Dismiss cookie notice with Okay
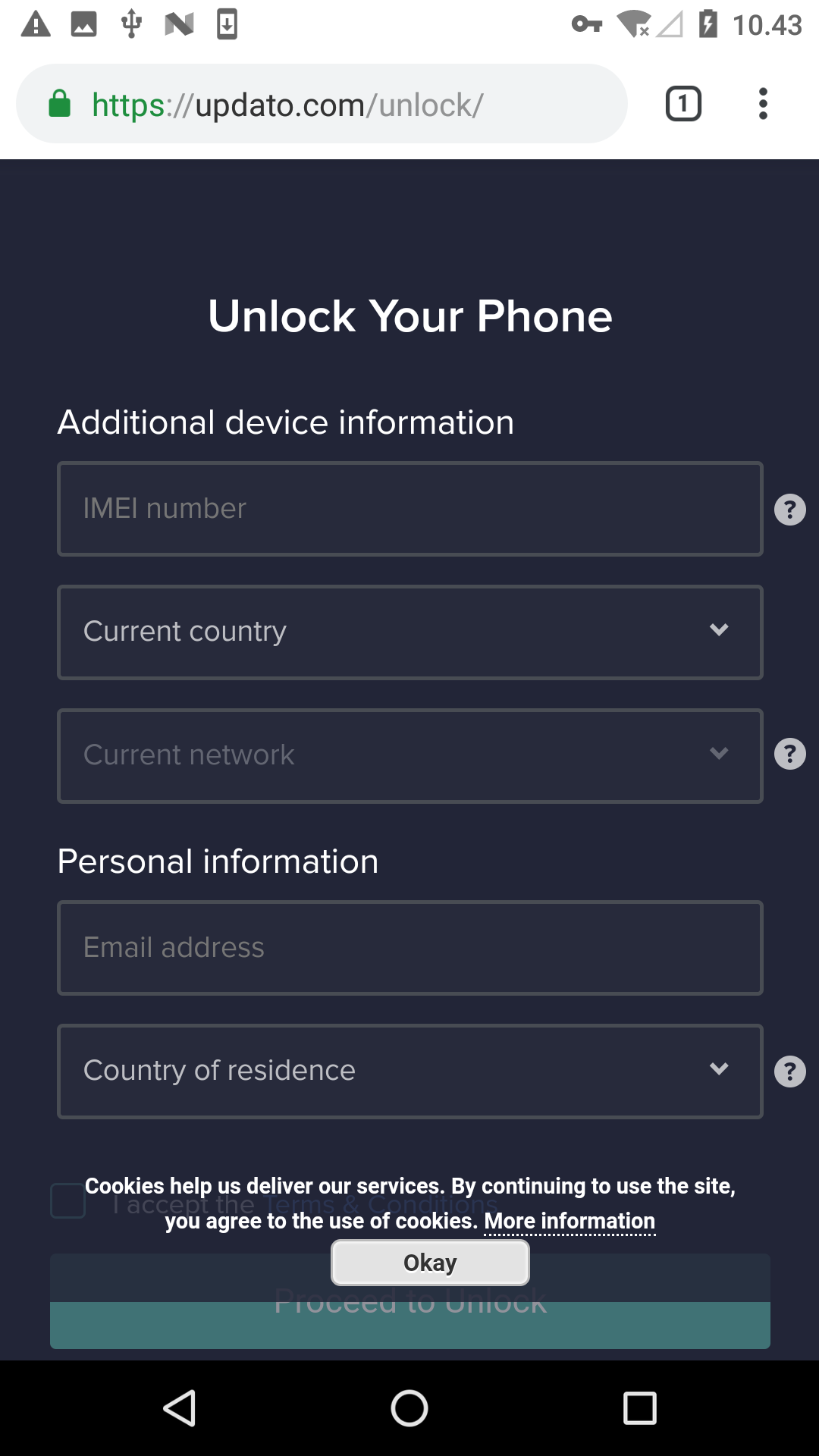Viewport: 819px width, 1456px height. [x=430, y=1263]
